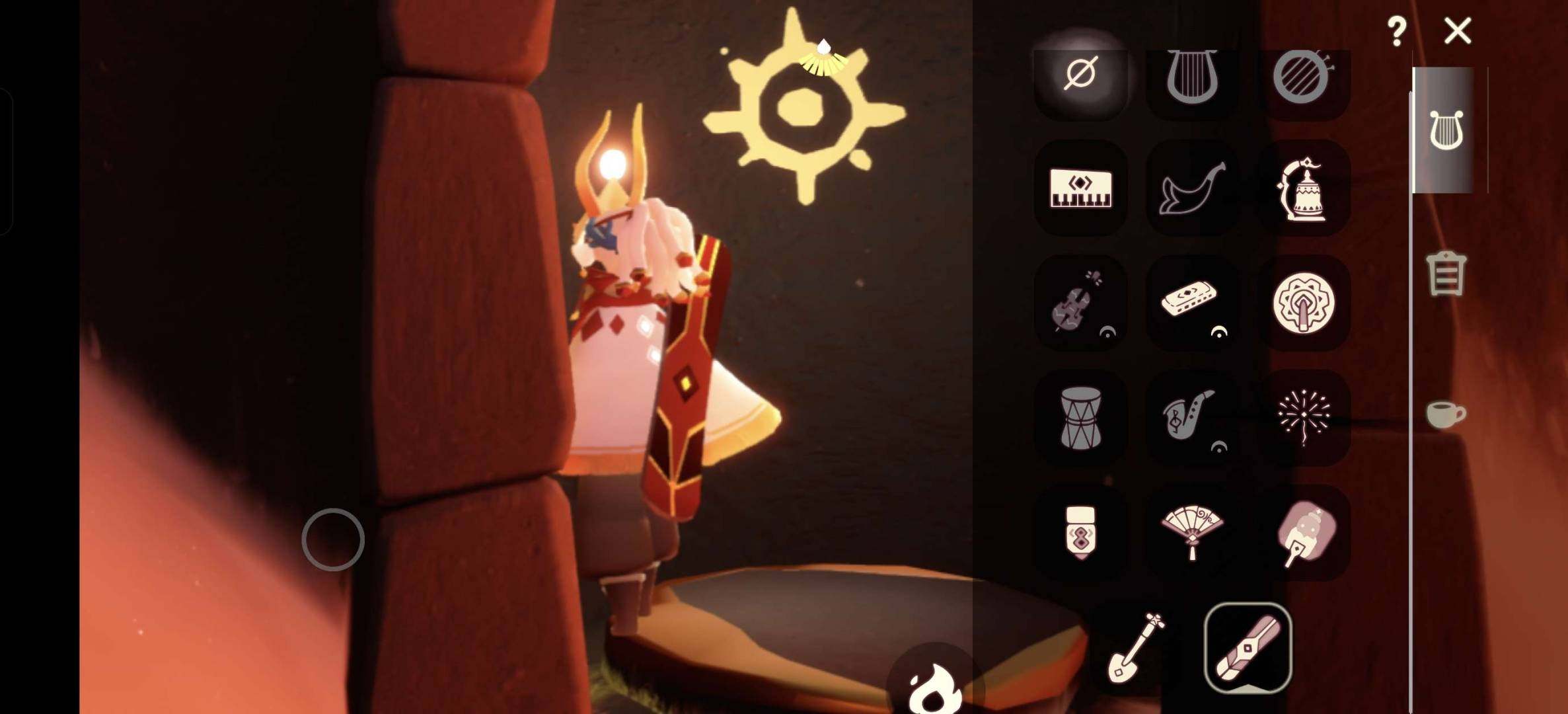
Task: Equip the fireworks prop
Action: pyautogui.click(x=1302, y=416)
